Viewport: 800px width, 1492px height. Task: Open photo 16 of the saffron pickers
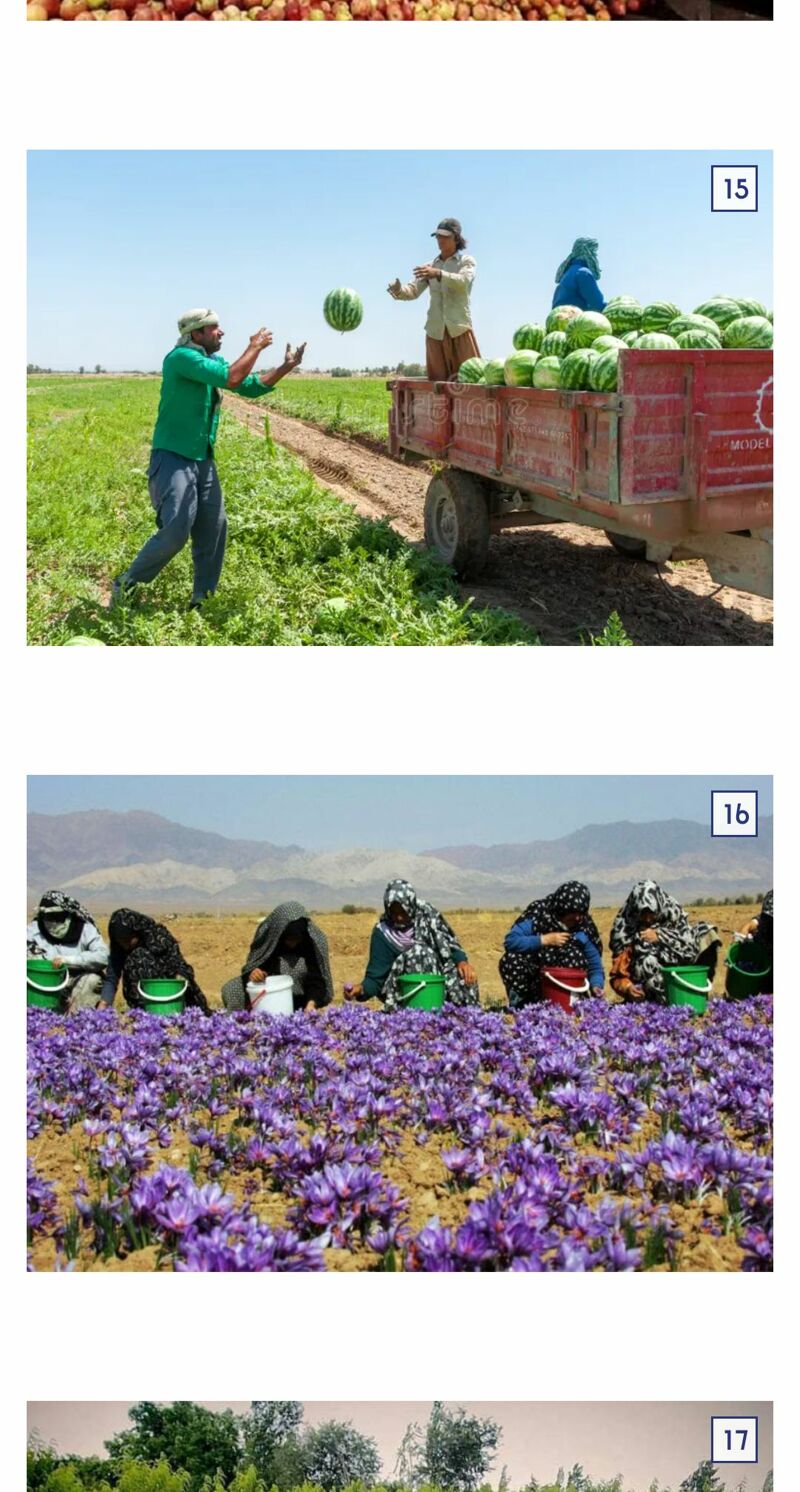(x=399, y=1023)
